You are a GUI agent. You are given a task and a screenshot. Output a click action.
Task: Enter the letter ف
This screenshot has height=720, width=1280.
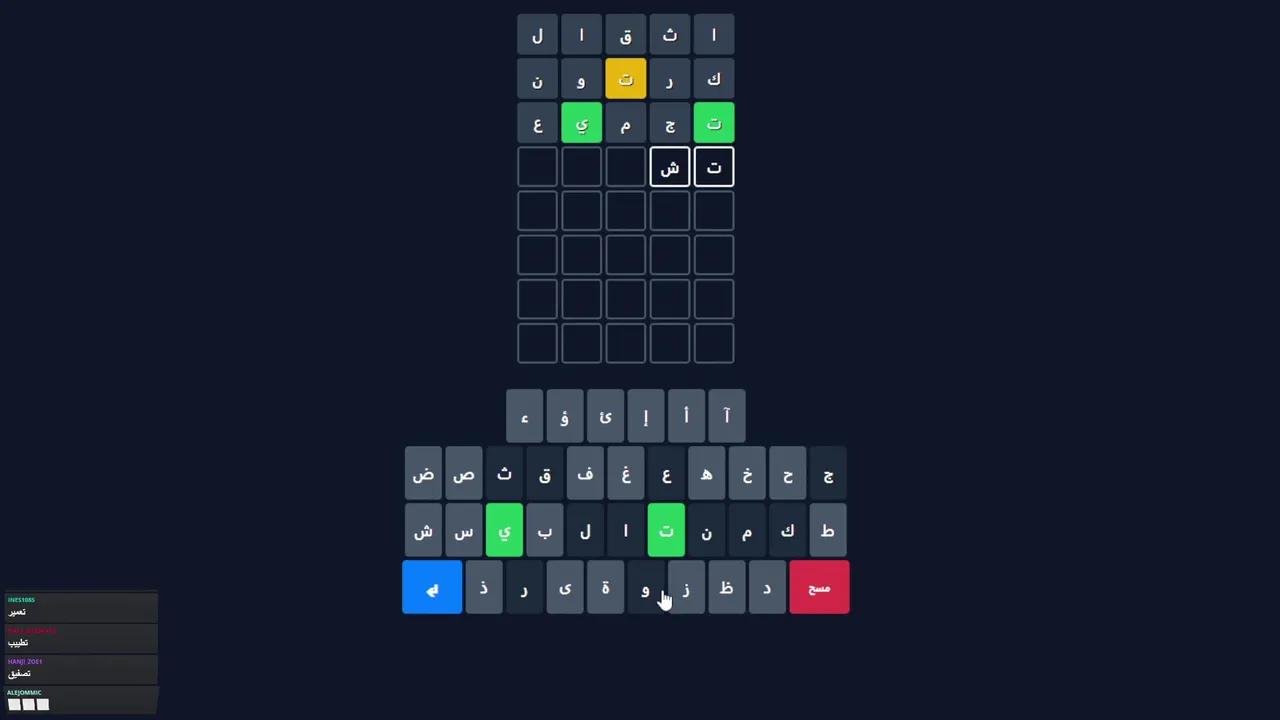pyautogui.click(x=585, y=474)
